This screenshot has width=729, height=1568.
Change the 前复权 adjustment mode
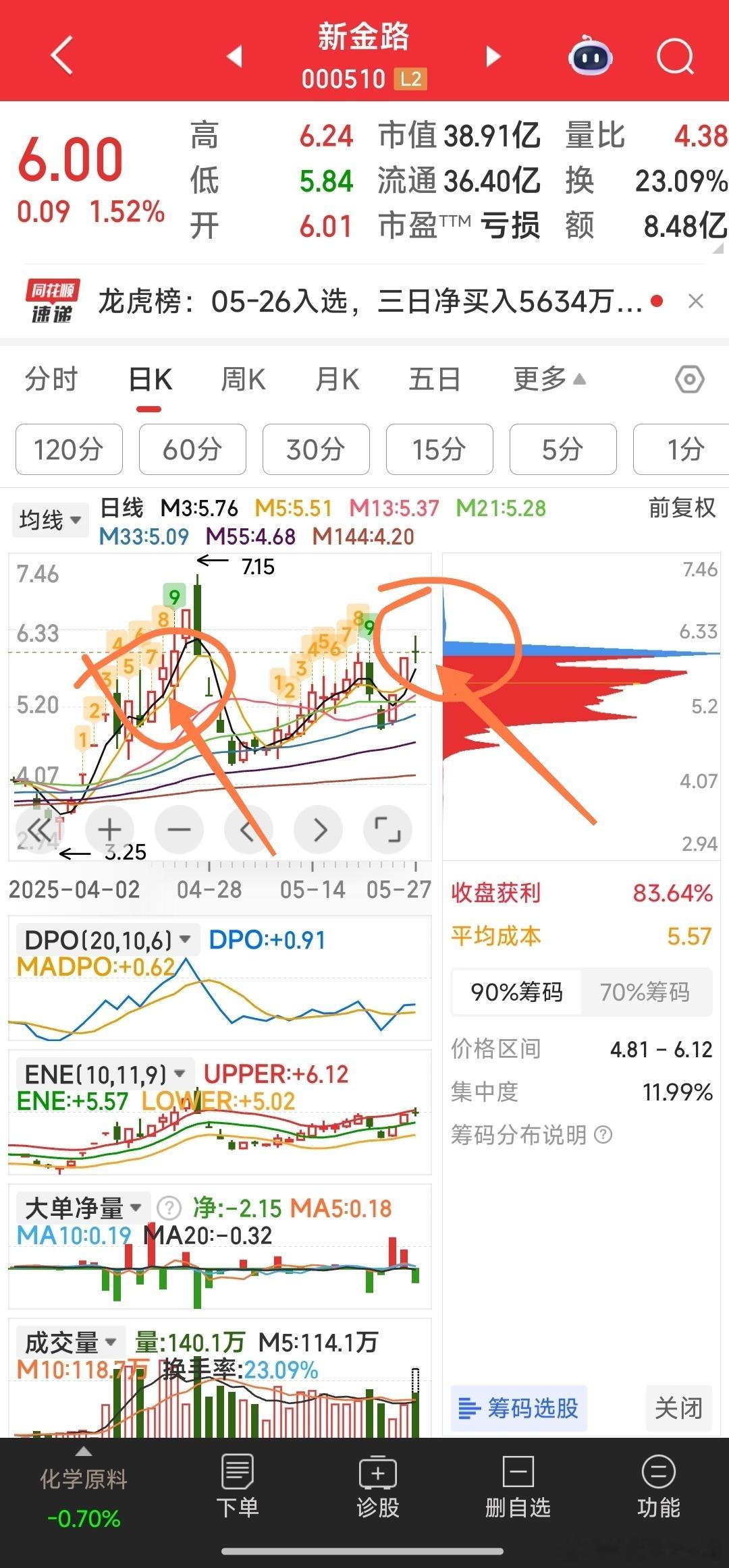pyautogui.click(x=682, y=507)
